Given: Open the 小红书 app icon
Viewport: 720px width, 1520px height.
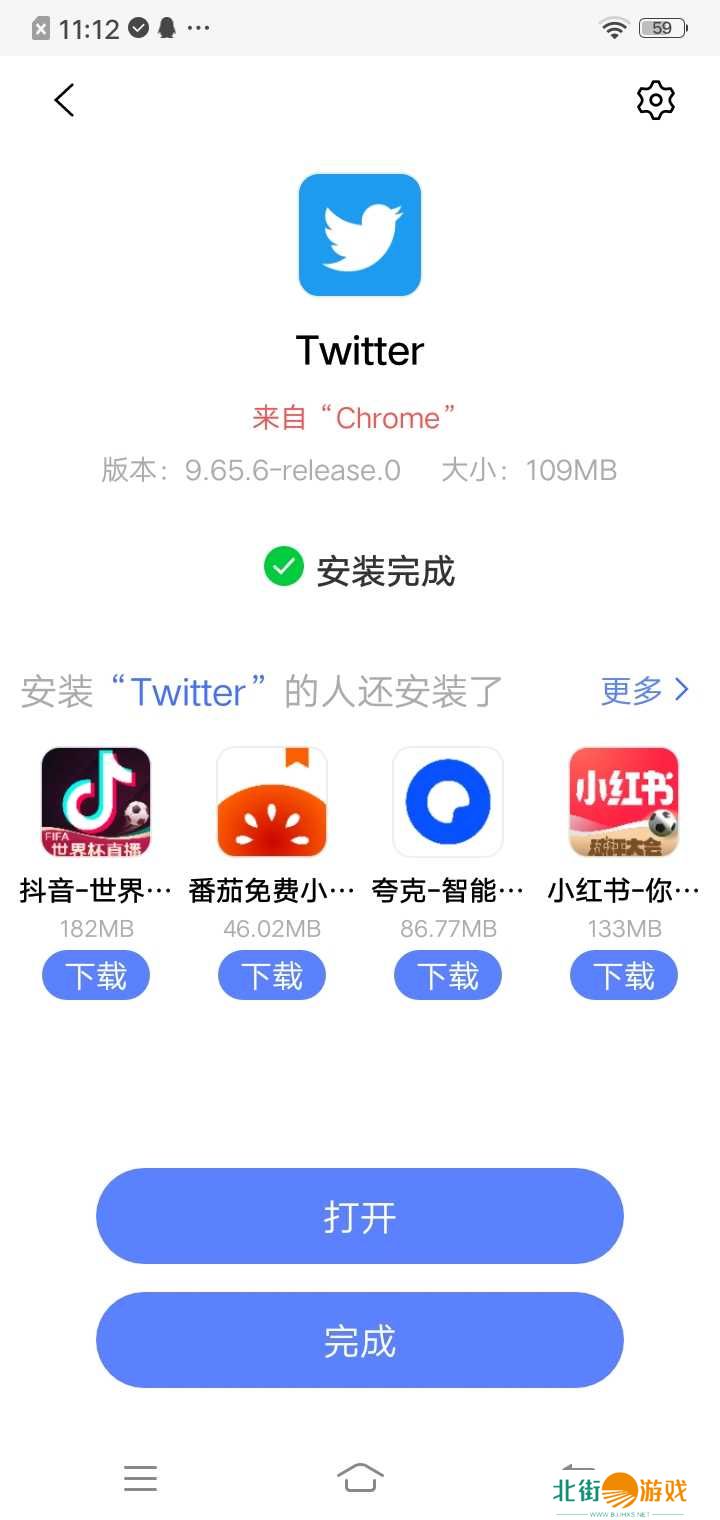Looking at the screenshot, I should click(624, 802).
